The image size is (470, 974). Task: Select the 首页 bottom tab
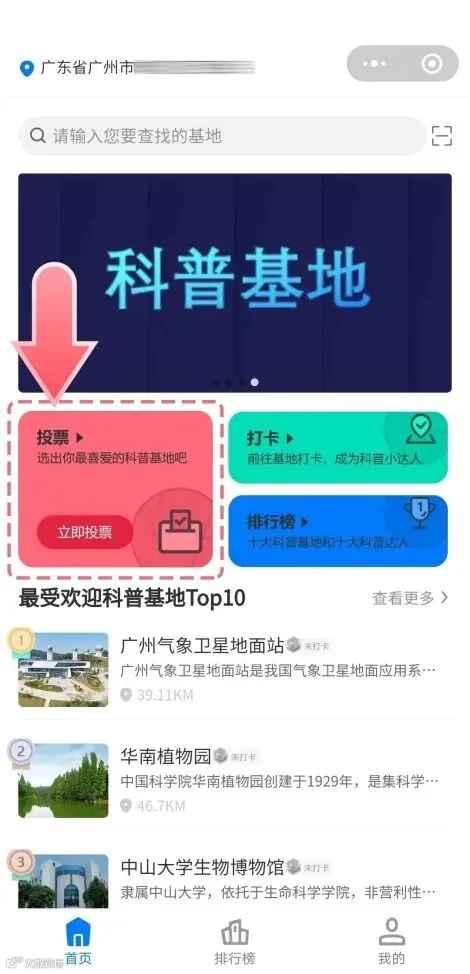[x=78, y=942]
